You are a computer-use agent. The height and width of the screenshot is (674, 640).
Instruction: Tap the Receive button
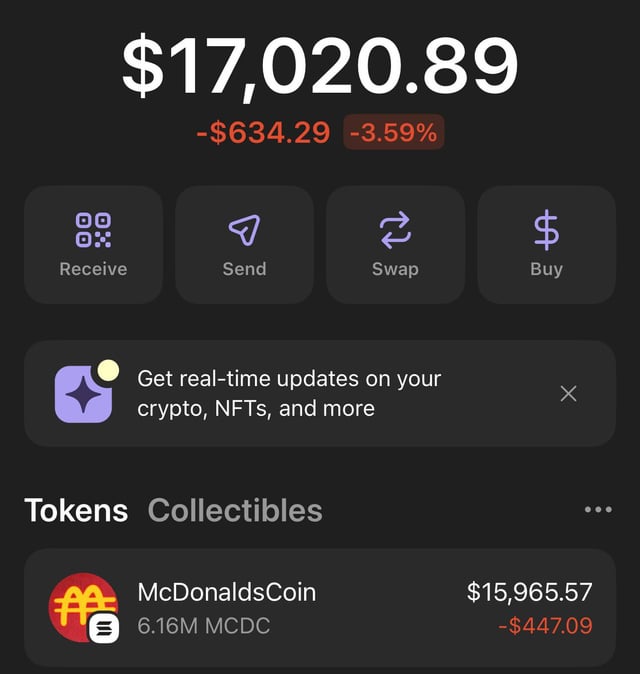(93, 244)
